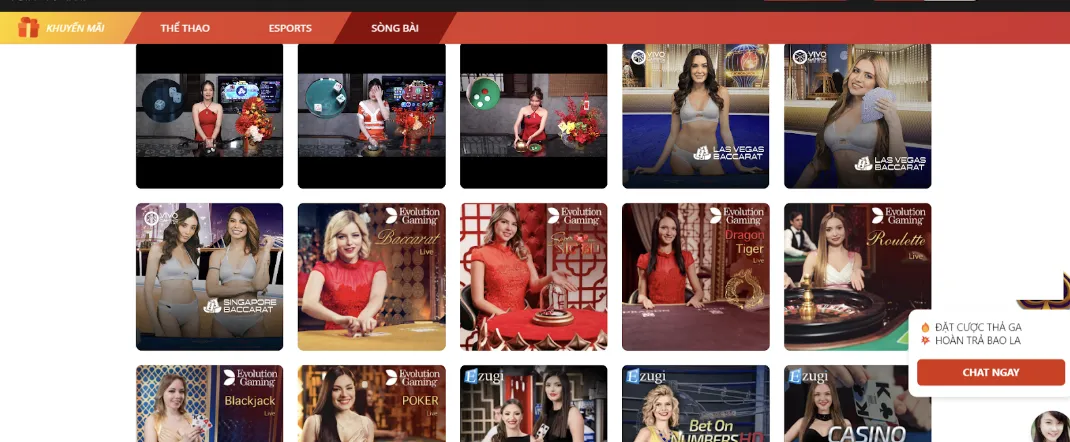This screenshot has width=1070, height=442.
Task: Open Ezugi Bet On Numbers HD
Action: [695, 404]
